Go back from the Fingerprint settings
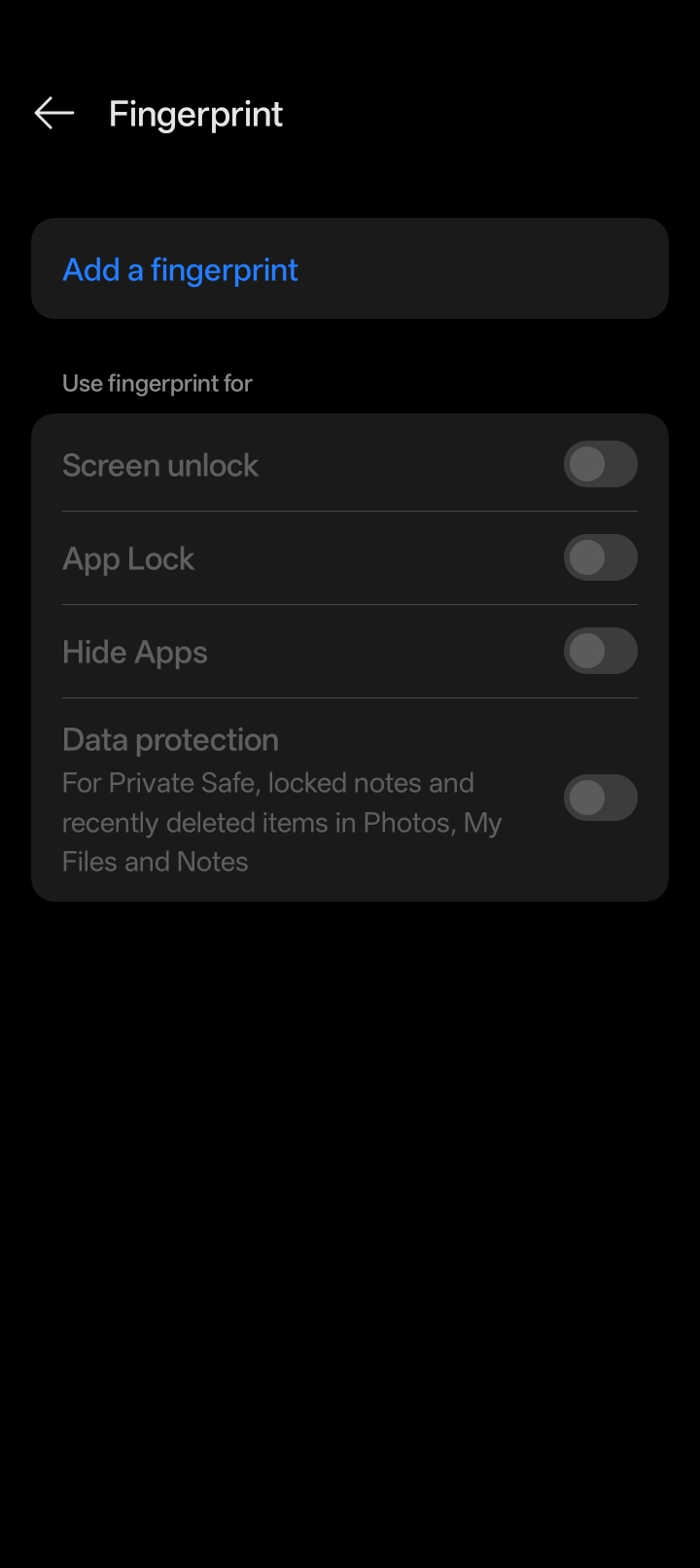Screen dimensions: 700x1568 (54, 114)
